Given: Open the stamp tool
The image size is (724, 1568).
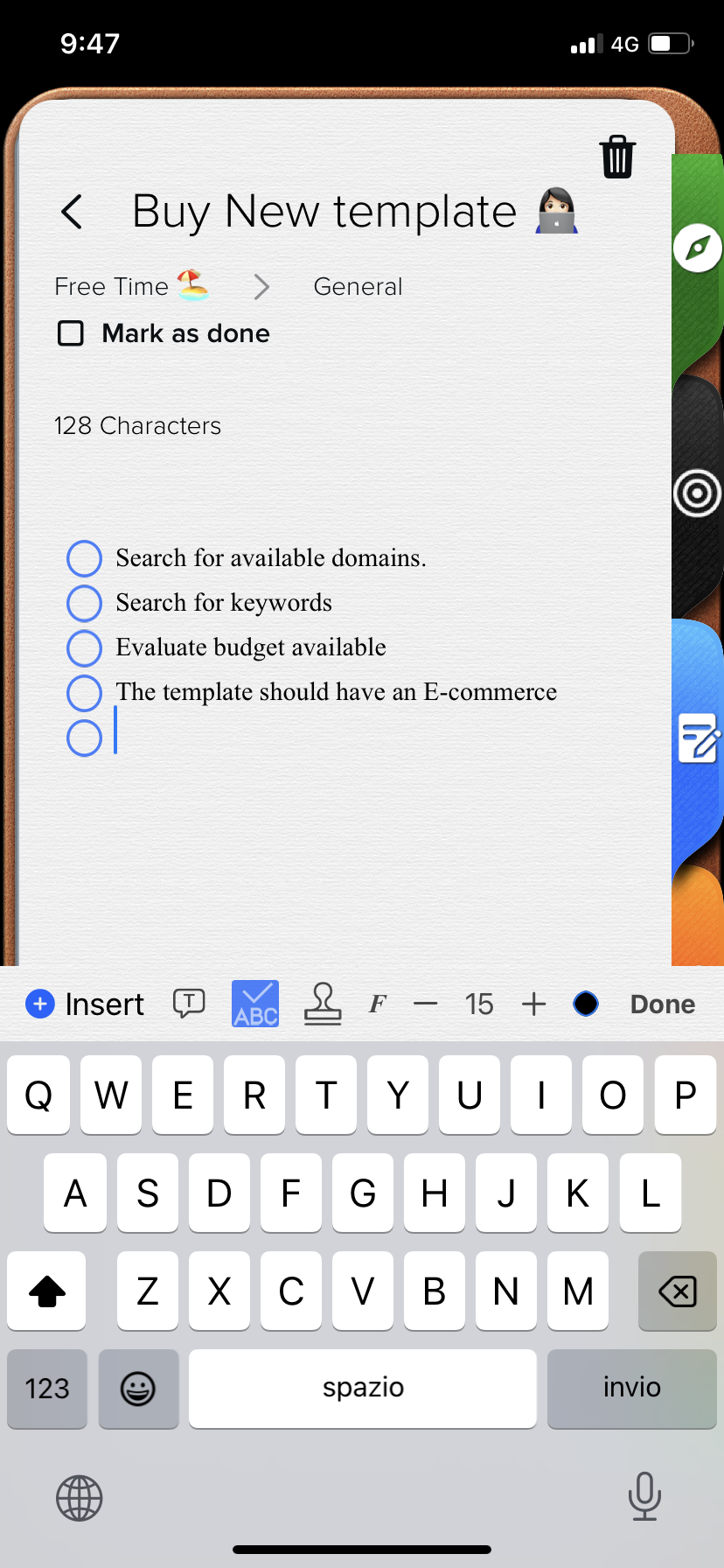Looking at the screenshot, I should click(x=323, y=1004).
